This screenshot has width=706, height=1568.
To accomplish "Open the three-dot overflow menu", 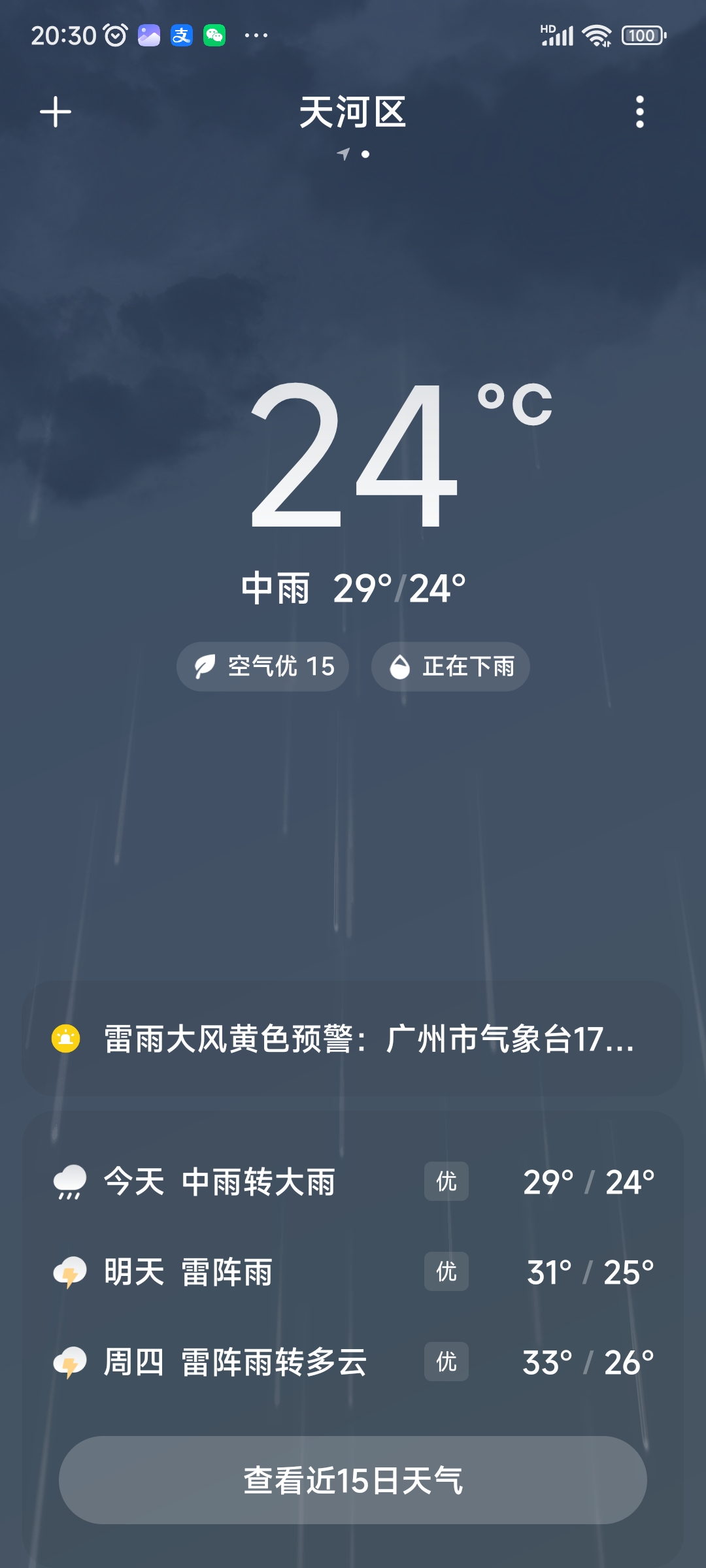I will (x=639, y=112).
